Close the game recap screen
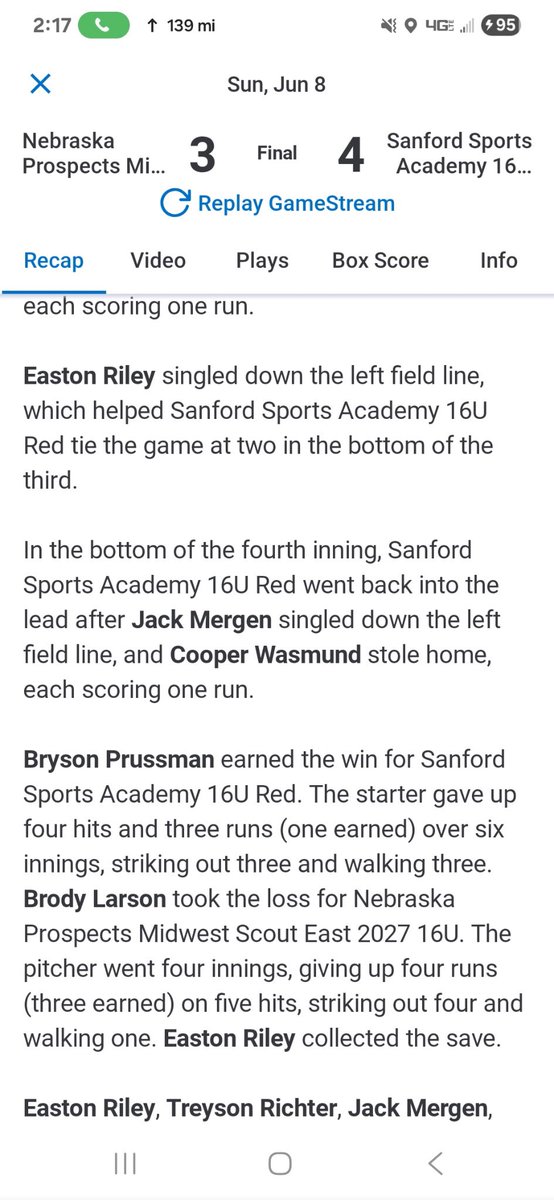This screenshot has height=1200, width=554. pyautogui.click(x=41, y=83)
